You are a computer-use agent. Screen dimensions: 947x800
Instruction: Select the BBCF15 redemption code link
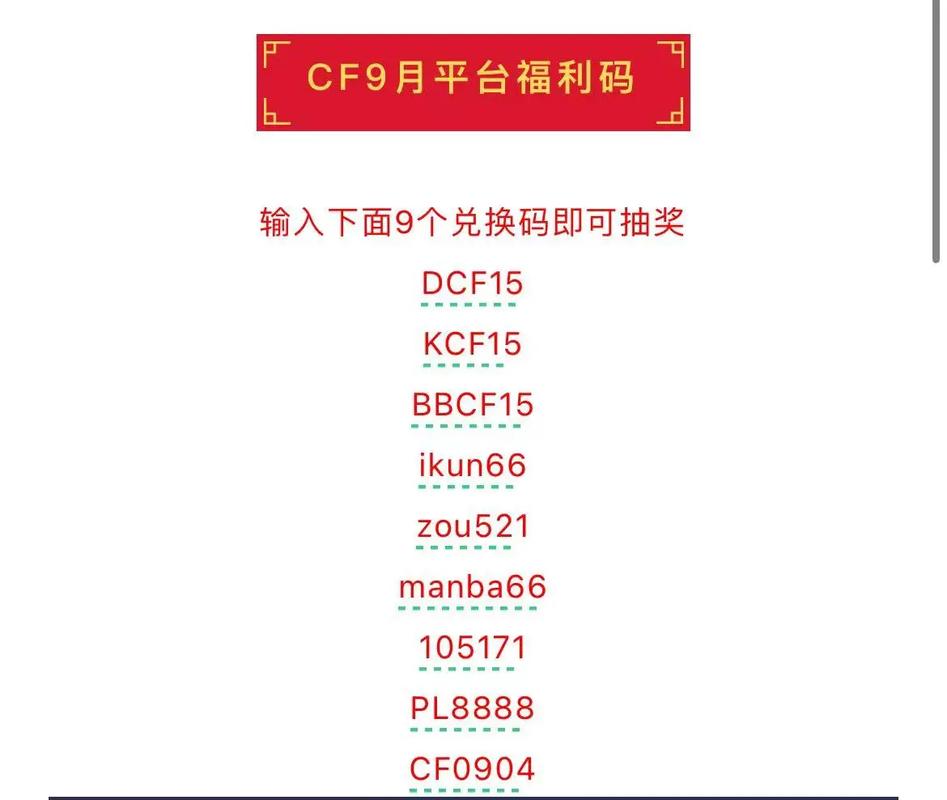[472, 406]
